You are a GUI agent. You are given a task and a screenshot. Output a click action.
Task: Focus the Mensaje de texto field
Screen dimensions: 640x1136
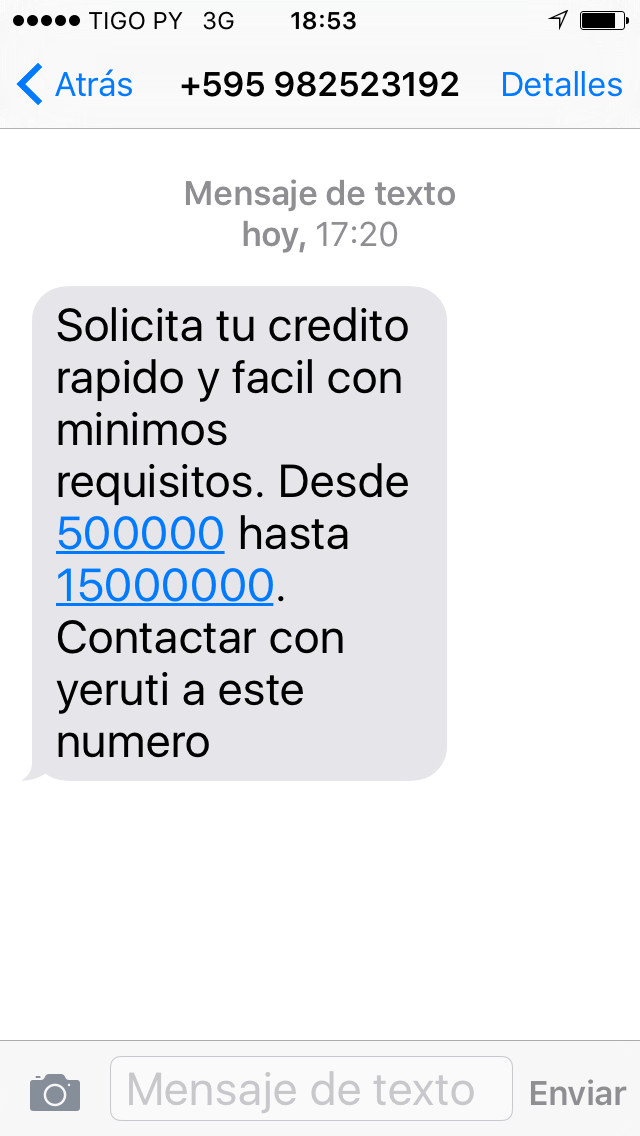tap(310, 1089)
